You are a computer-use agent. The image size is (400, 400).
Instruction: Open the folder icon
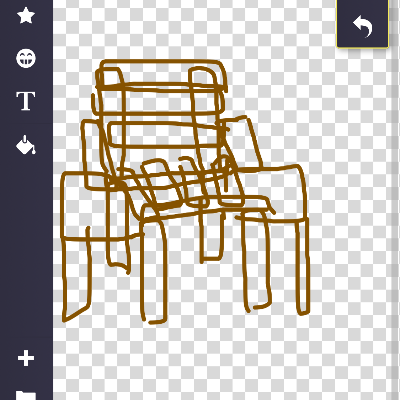(x=26, y=395)
